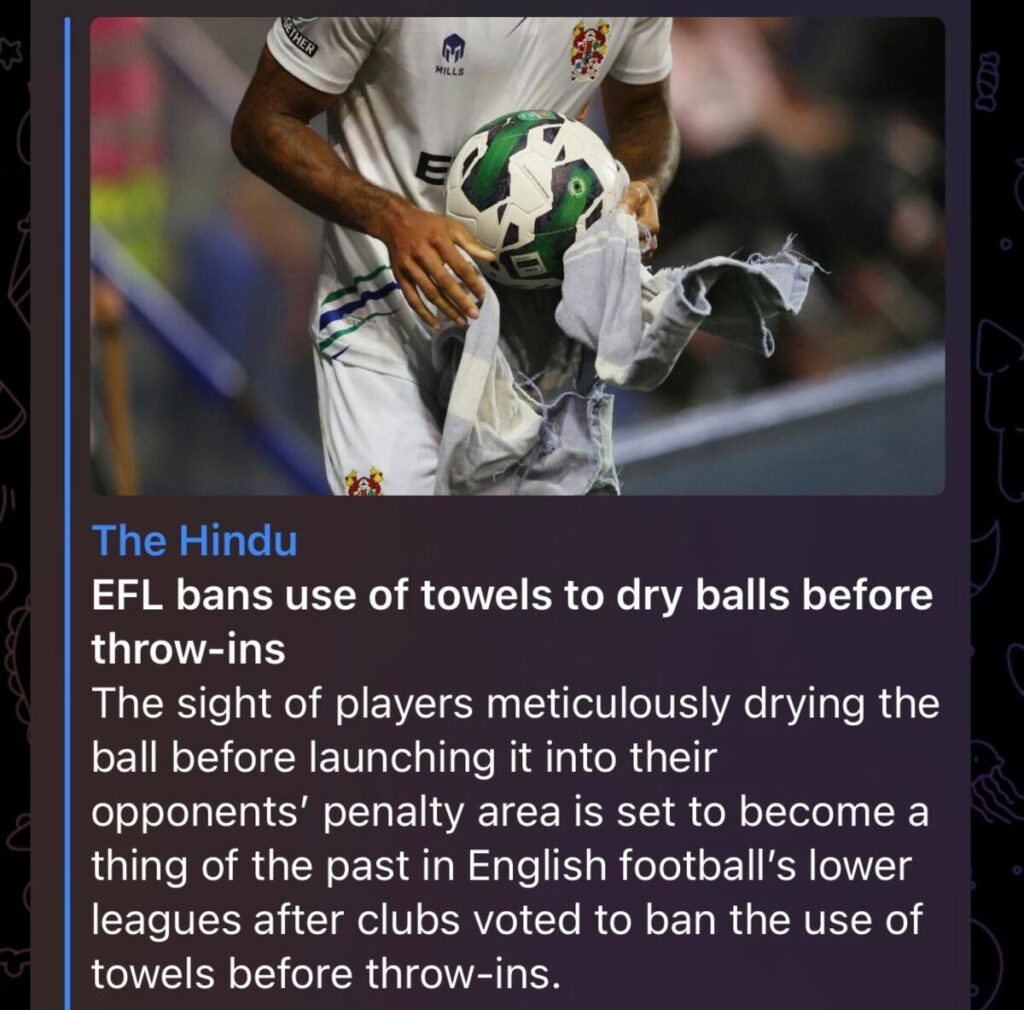The height and width of the screenshot is (1010, 1024).
Task: Open the article preview image
Action: [517, 255]
